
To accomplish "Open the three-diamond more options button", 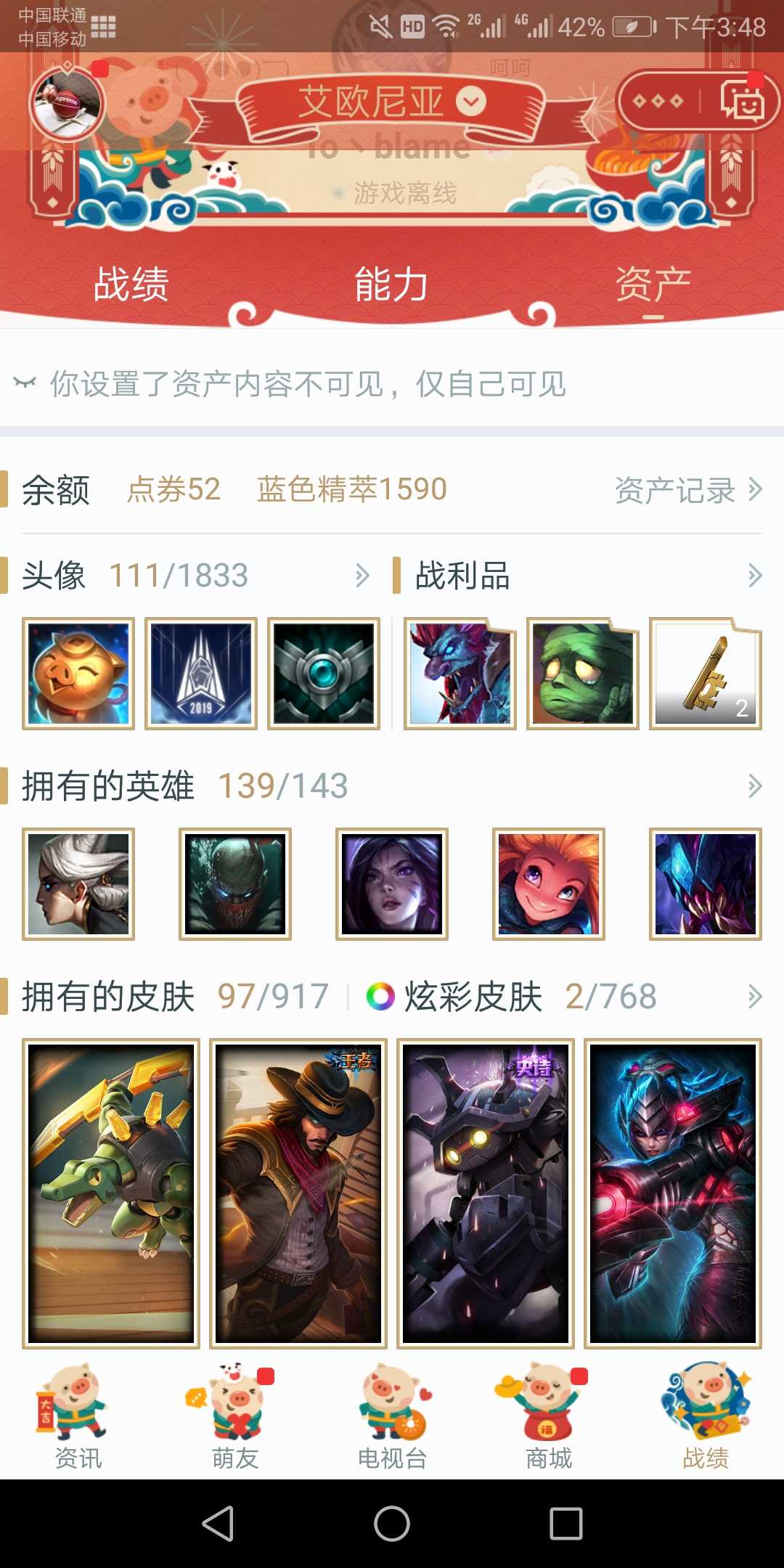I will 658,101.
